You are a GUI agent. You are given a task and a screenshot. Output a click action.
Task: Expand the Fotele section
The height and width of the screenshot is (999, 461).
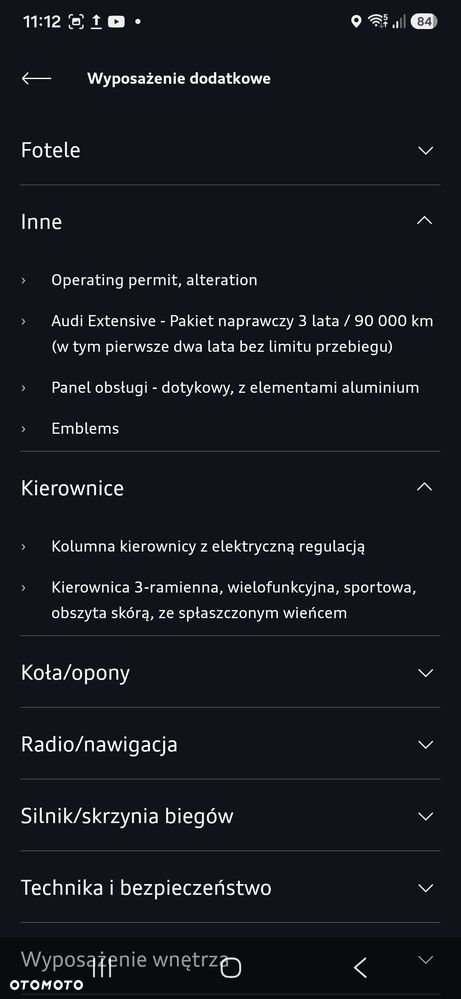pos(230,150)
